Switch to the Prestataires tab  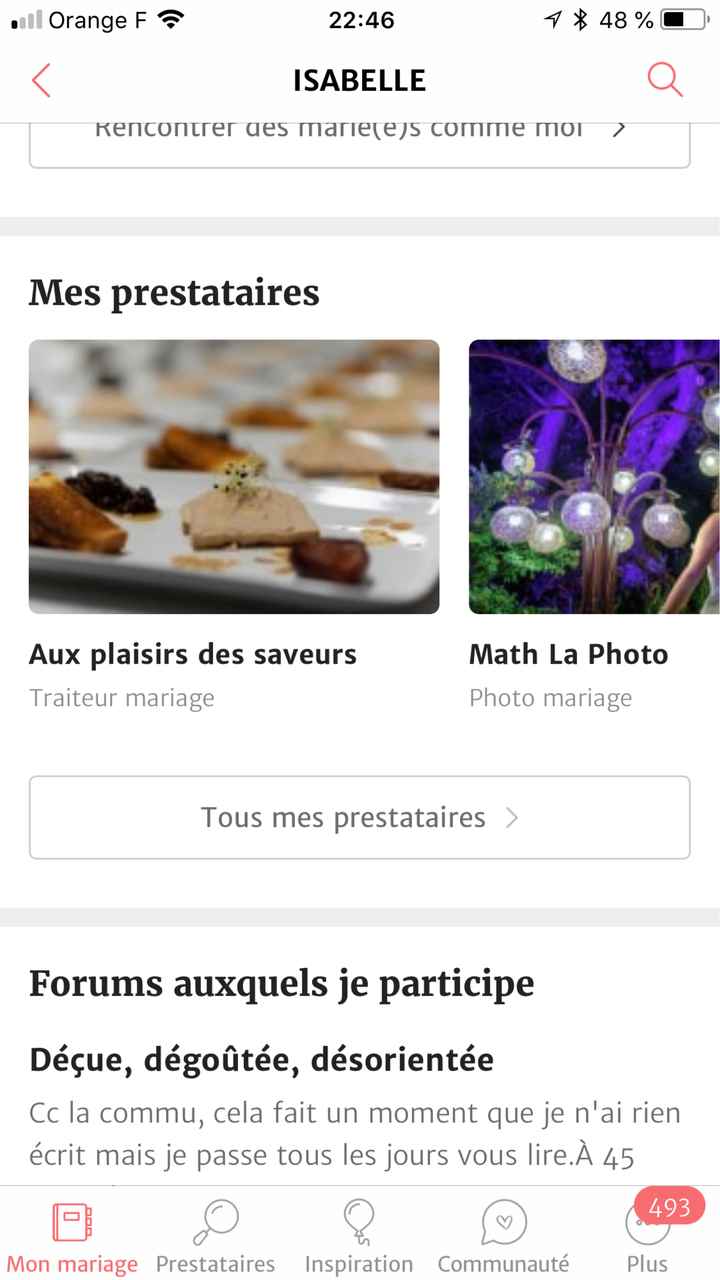(x=216, y=1236)
